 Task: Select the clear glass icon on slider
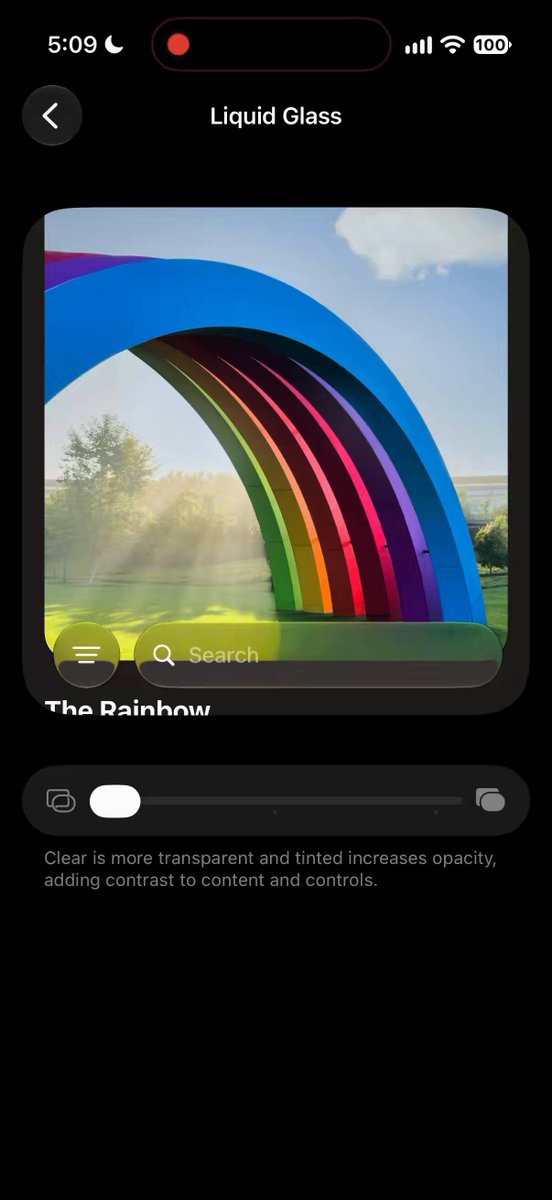point(61,800)
